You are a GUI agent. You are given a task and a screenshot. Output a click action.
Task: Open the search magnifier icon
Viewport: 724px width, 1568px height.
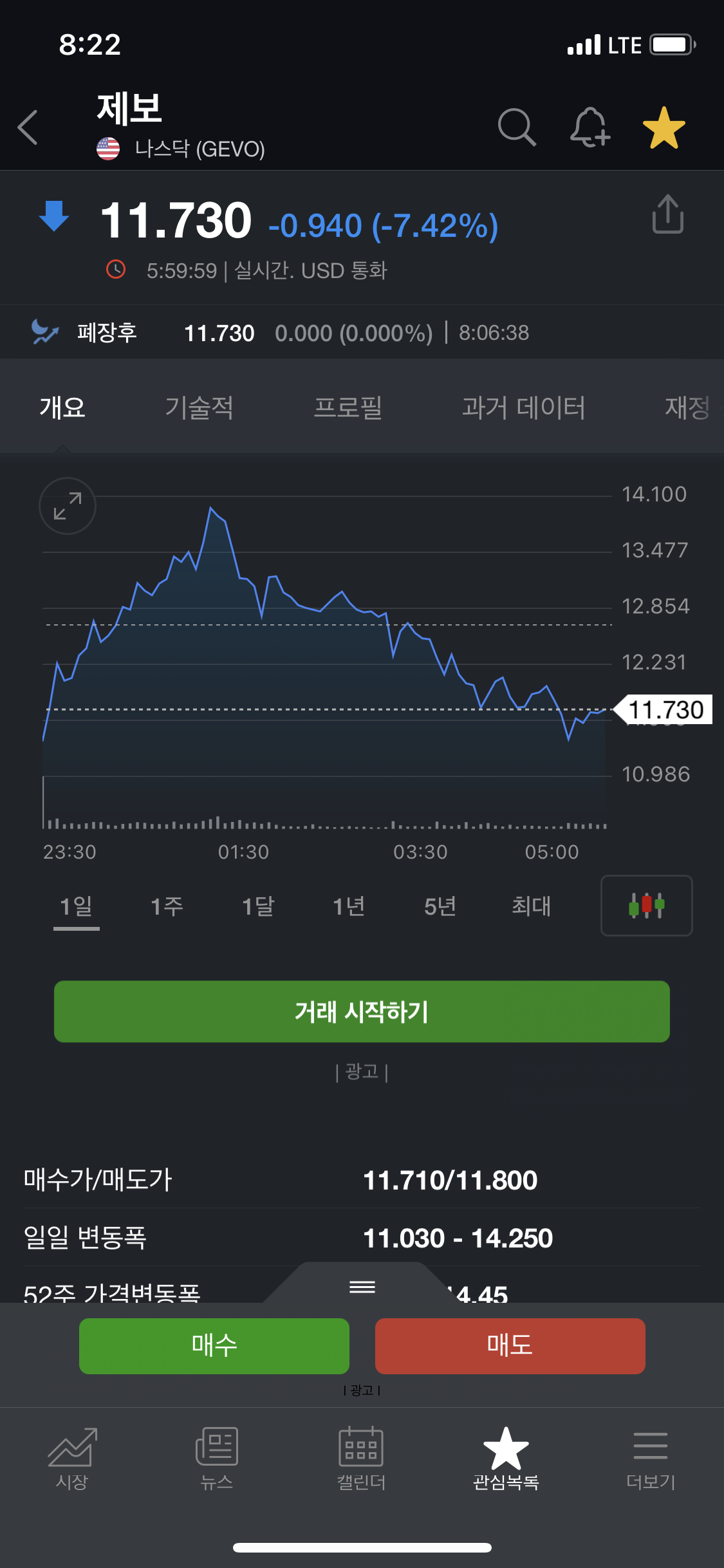517,127
